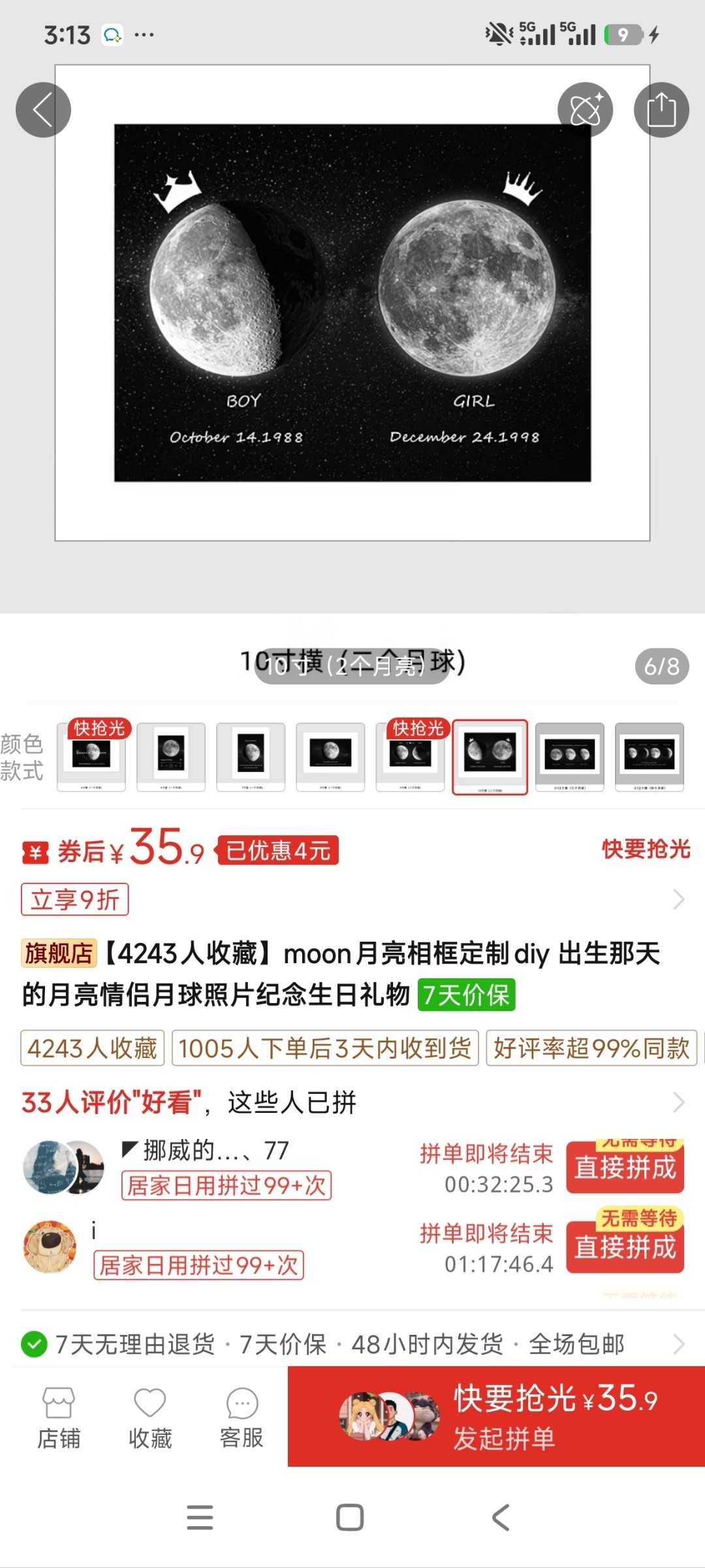Join 挪威的…'s group with 直接拼成
705x1568 pixels.
pos(625,1167)
